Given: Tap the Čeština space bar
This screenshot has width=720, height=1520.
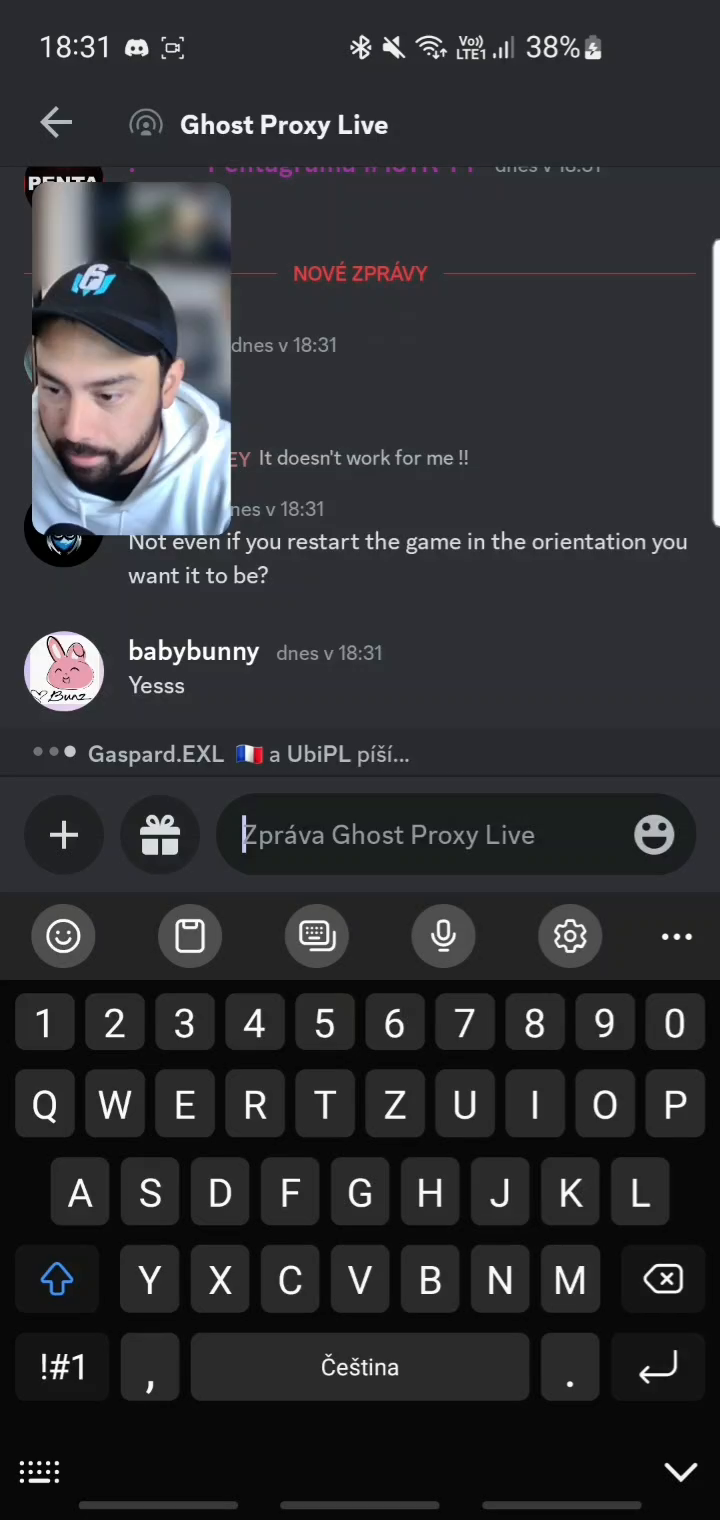Looking at the screenshot, I should click(x=360, y=1367).
